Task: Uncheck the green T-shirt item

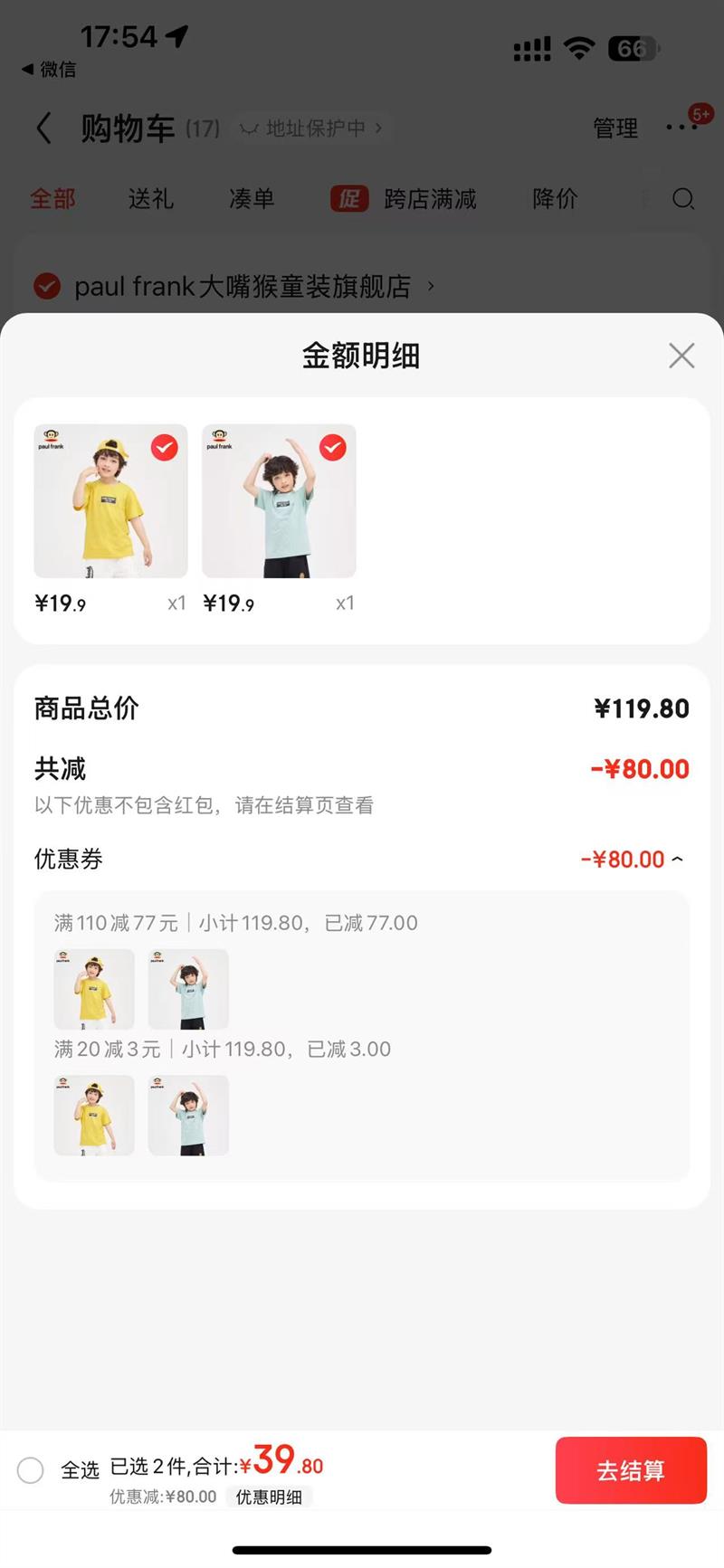Action: [x=333, y=448]
